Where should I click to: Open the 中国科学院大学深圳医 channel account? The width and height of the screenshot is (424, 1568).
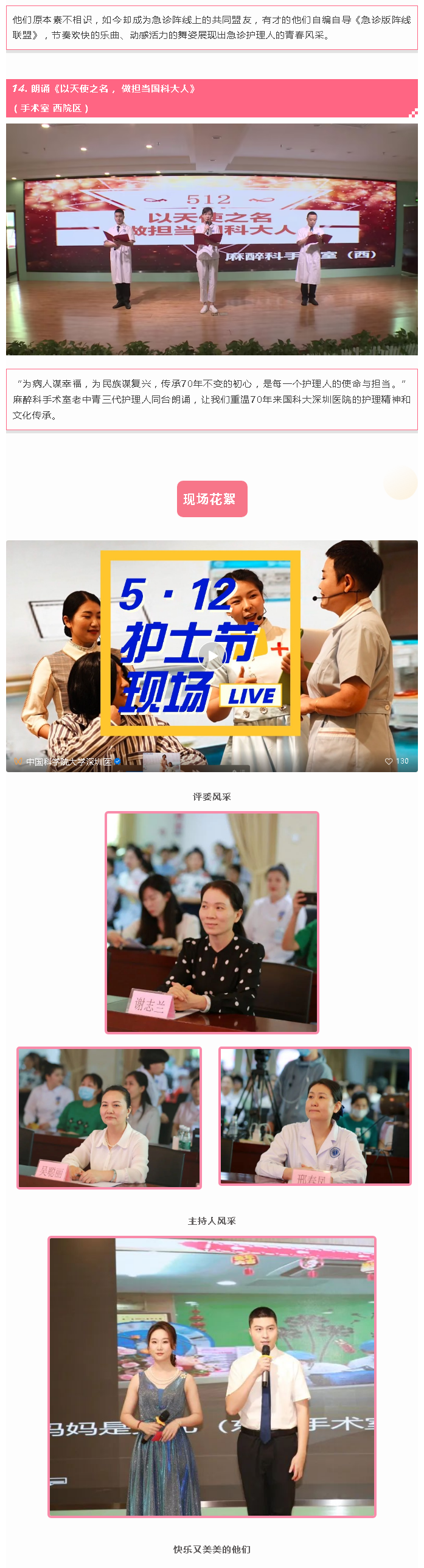(x=68, y=761)
